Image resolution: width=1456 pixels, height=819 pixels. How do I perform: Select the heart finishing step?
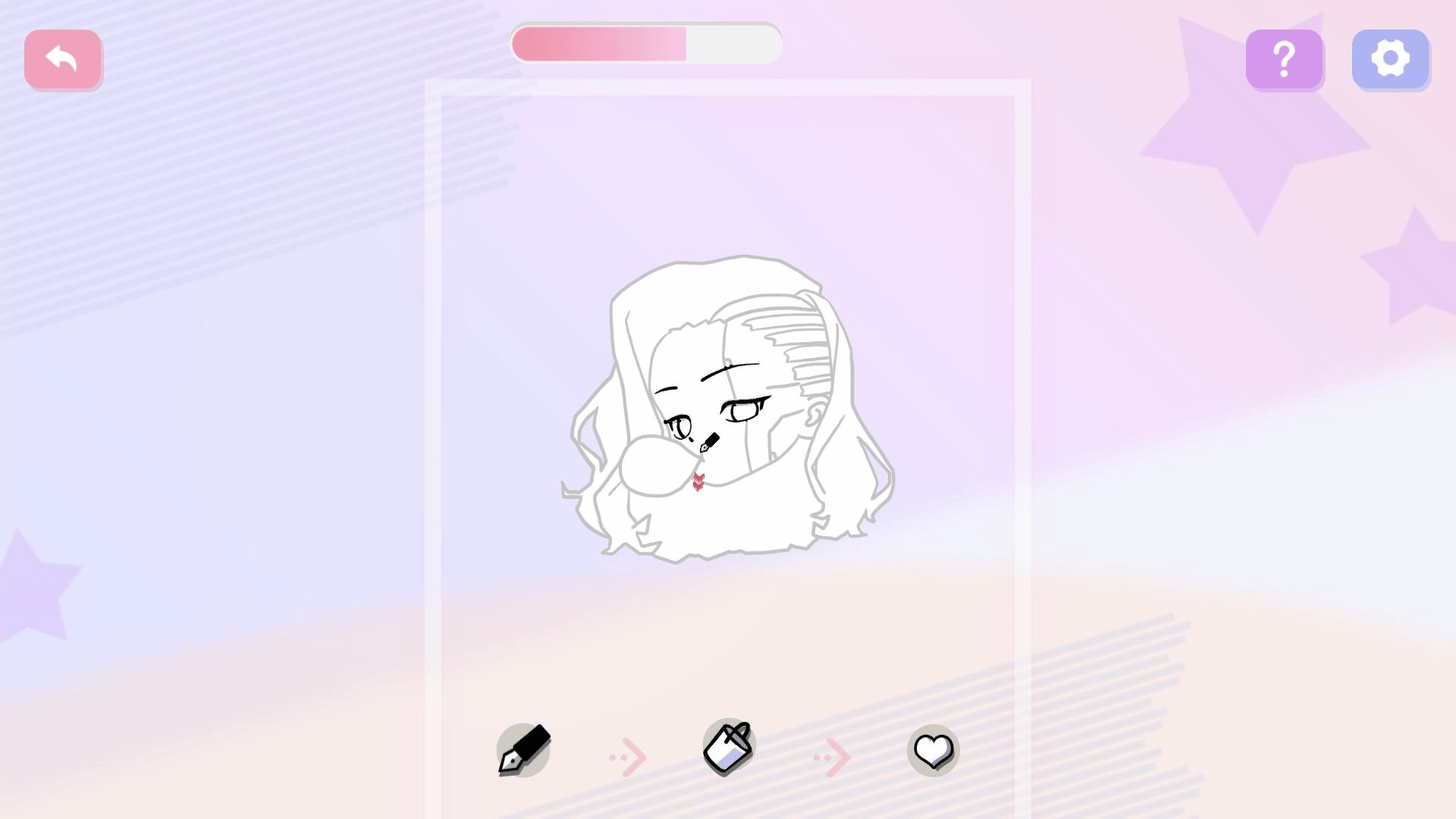(x=933, y=751)
